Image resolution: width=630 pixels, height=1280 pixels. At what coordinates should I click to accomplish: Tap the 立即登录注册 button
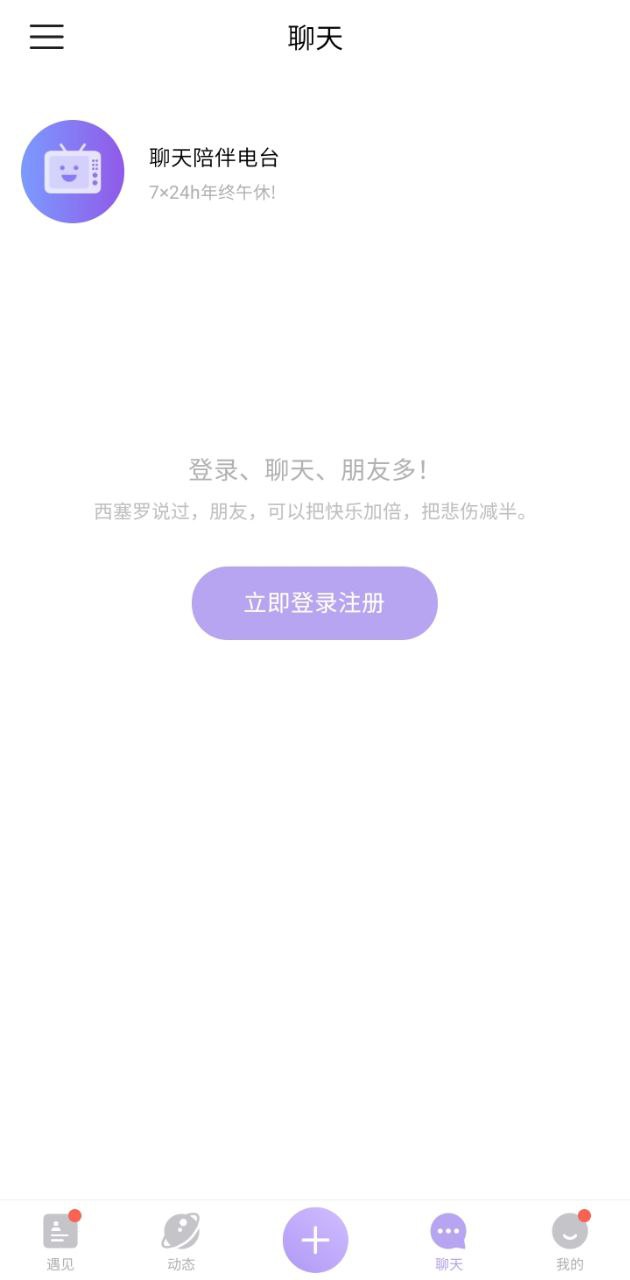(x=314, y=603)
